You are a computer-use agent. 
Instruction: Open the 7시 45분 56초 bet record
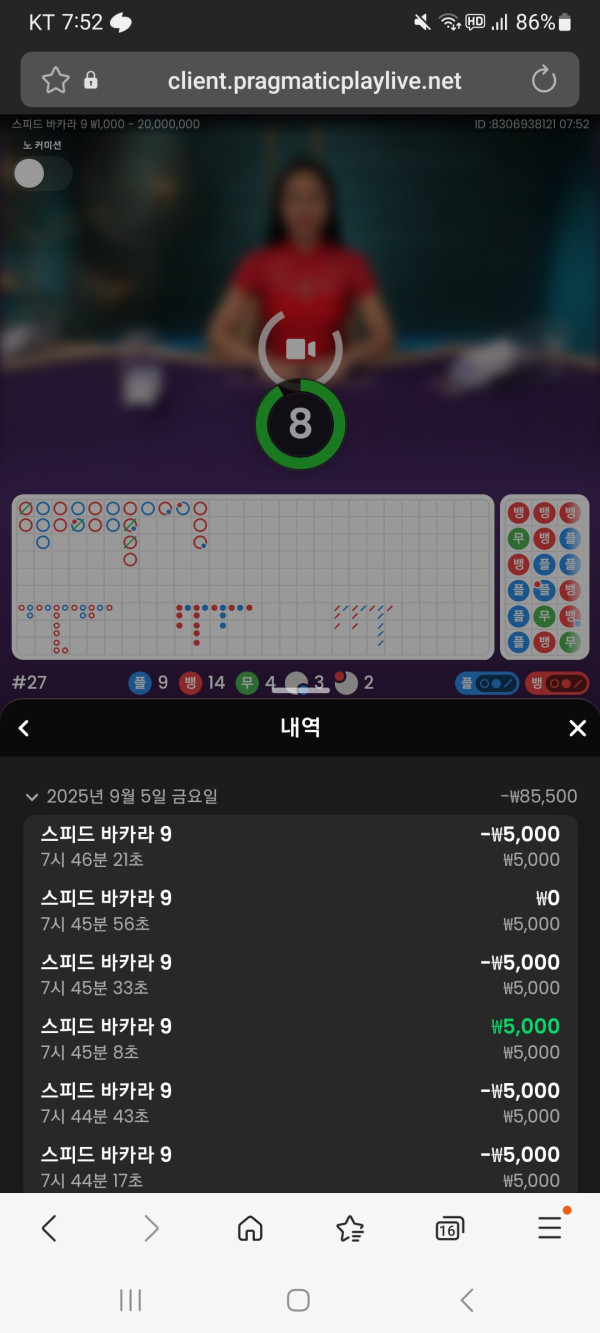300,910
